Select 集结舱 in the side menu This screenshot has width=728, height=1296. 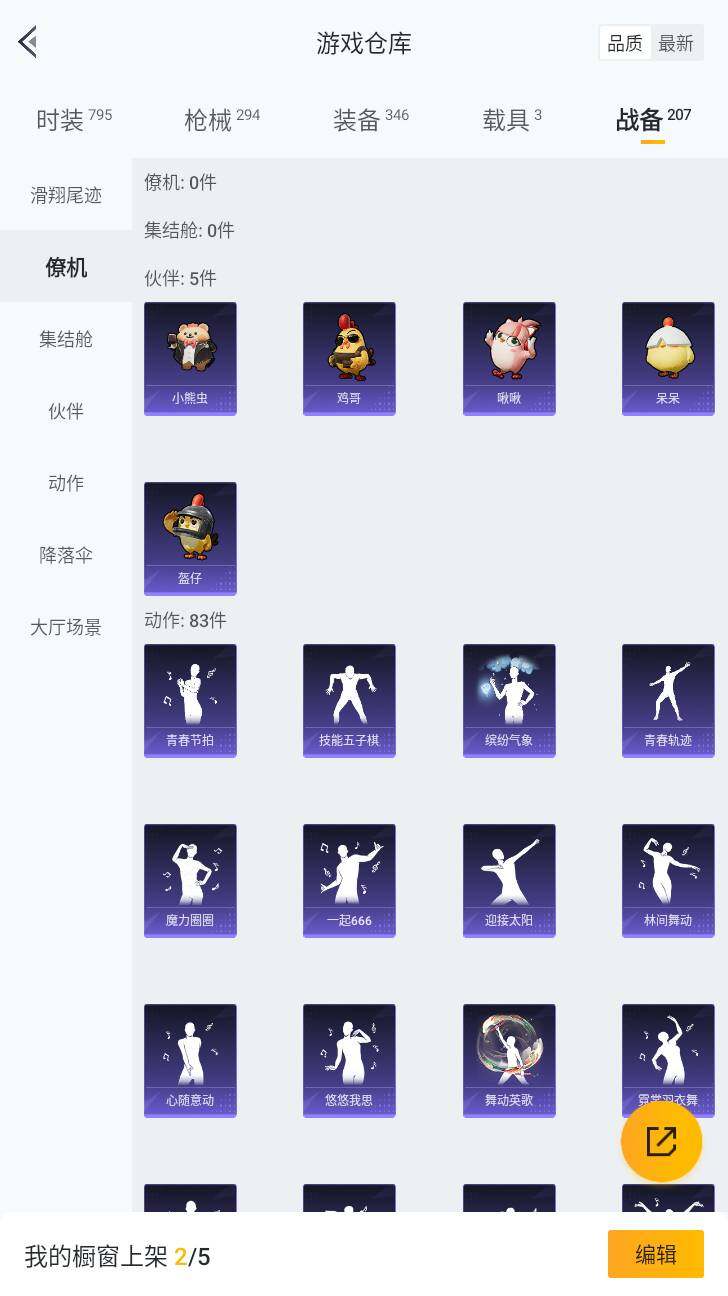(x=66, y=339)
